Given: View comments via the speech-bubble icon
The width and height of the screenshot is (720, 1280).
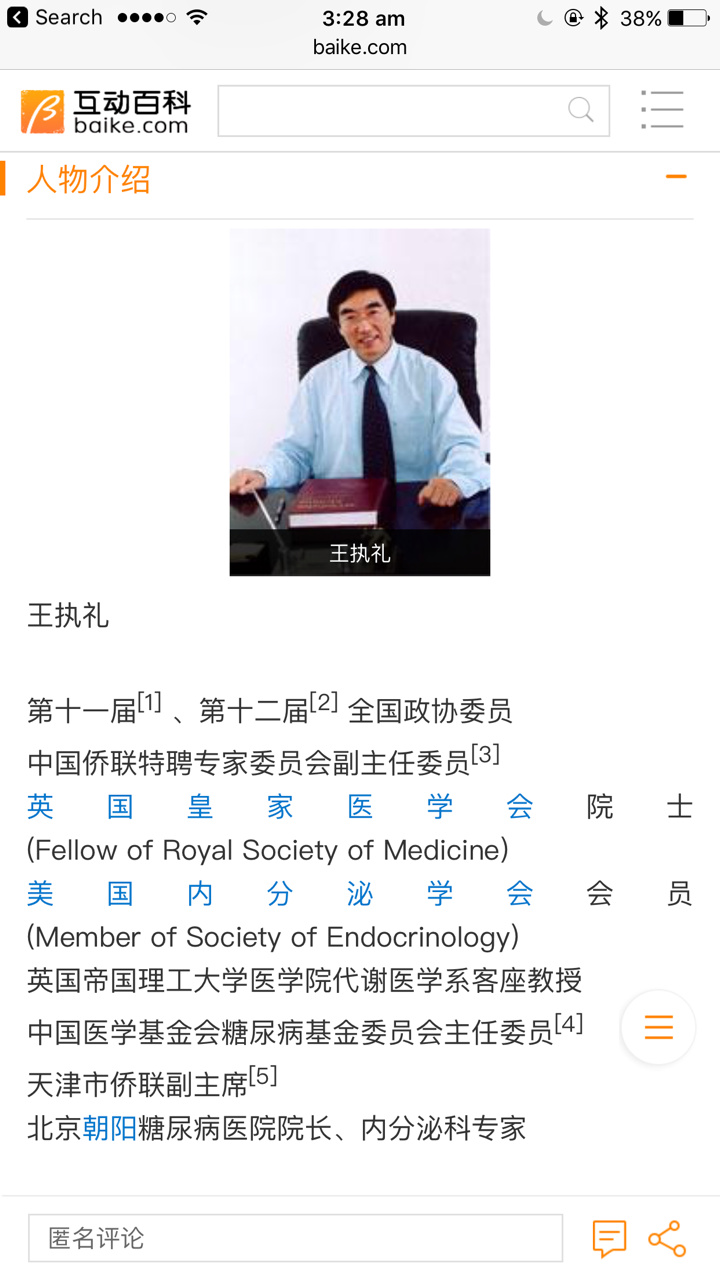Looking at the screenshot, I should 609,1238.
